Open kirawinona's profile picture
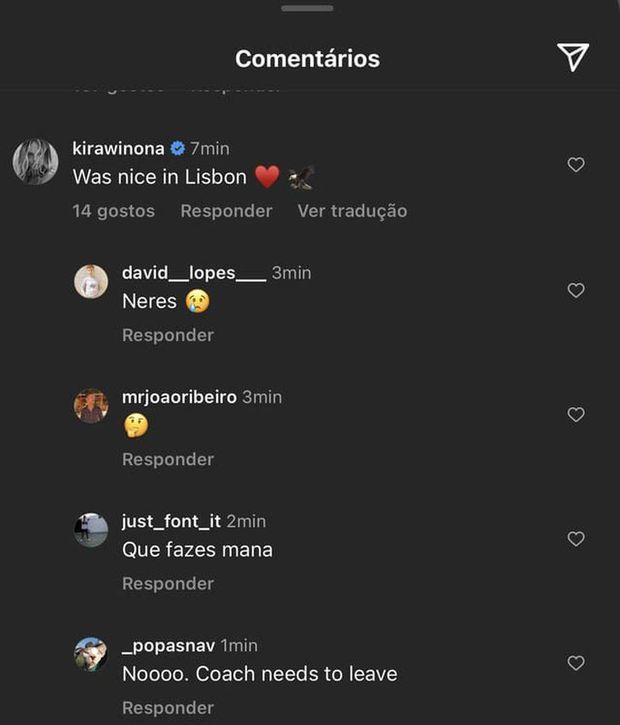Screen dimensions: 620x725 coord(35,161)
